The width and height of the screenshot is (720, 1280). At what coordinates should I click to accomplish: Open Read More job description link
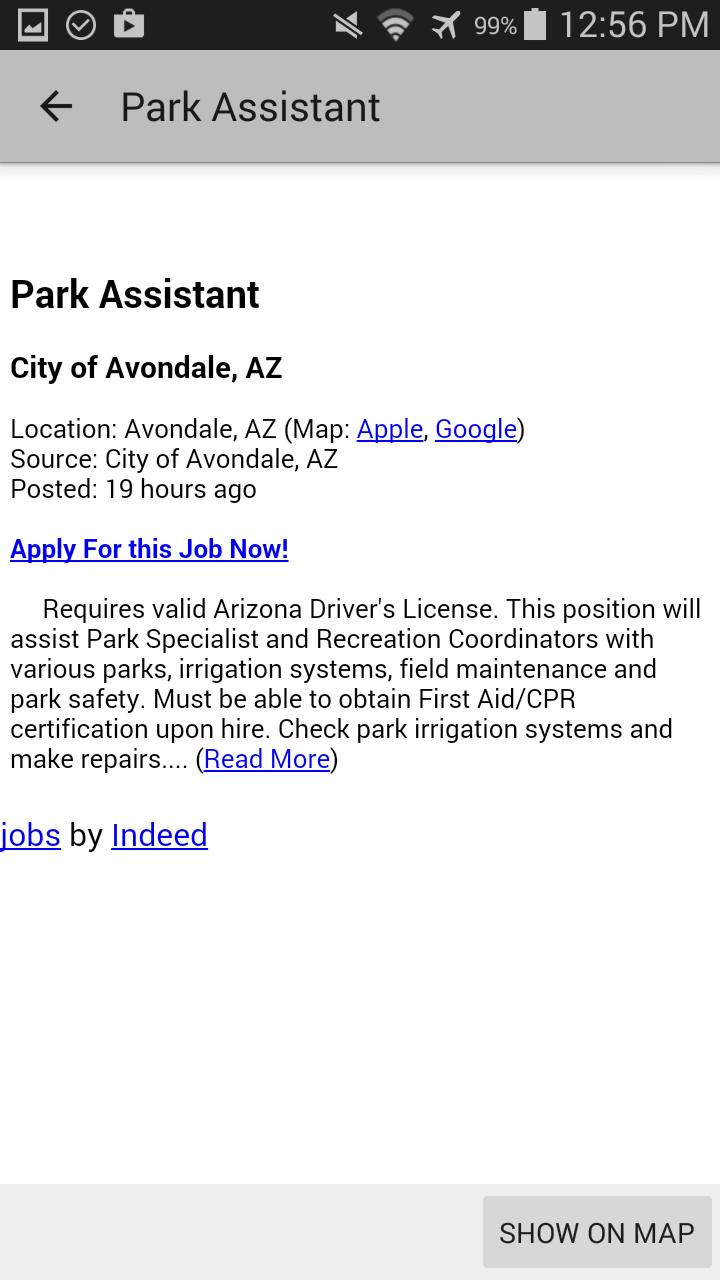267,759
